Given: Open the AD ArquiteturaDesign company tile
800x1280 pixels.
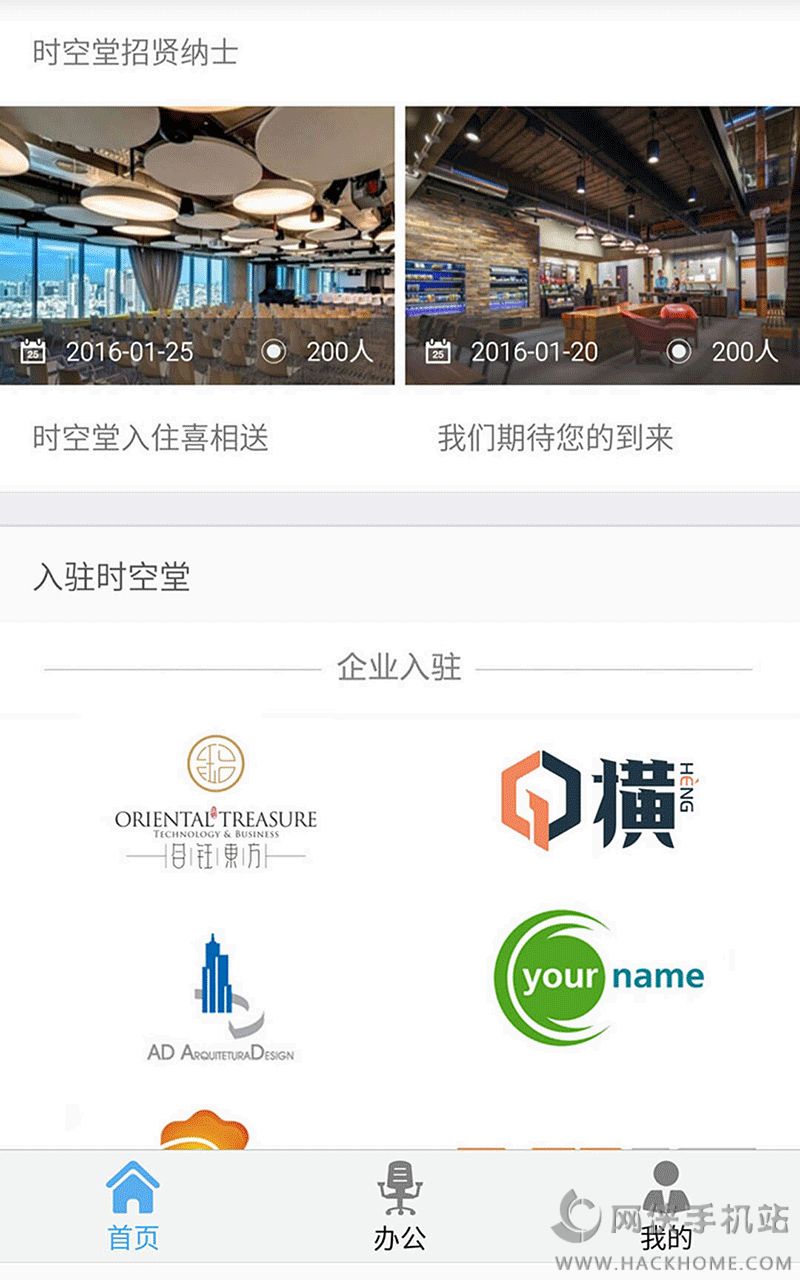Looking at the screenshot, I should (222, 998).
